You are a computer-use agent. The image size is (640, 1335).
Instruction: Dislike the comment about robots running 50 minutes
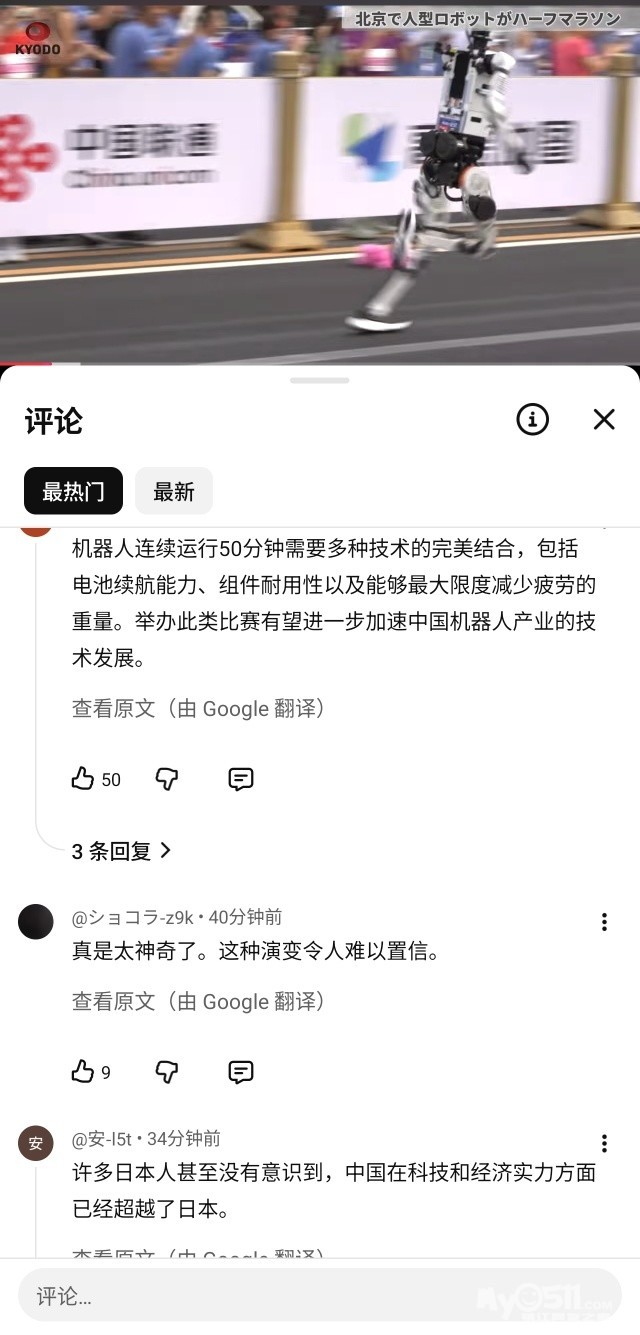(x=167, y=779)
